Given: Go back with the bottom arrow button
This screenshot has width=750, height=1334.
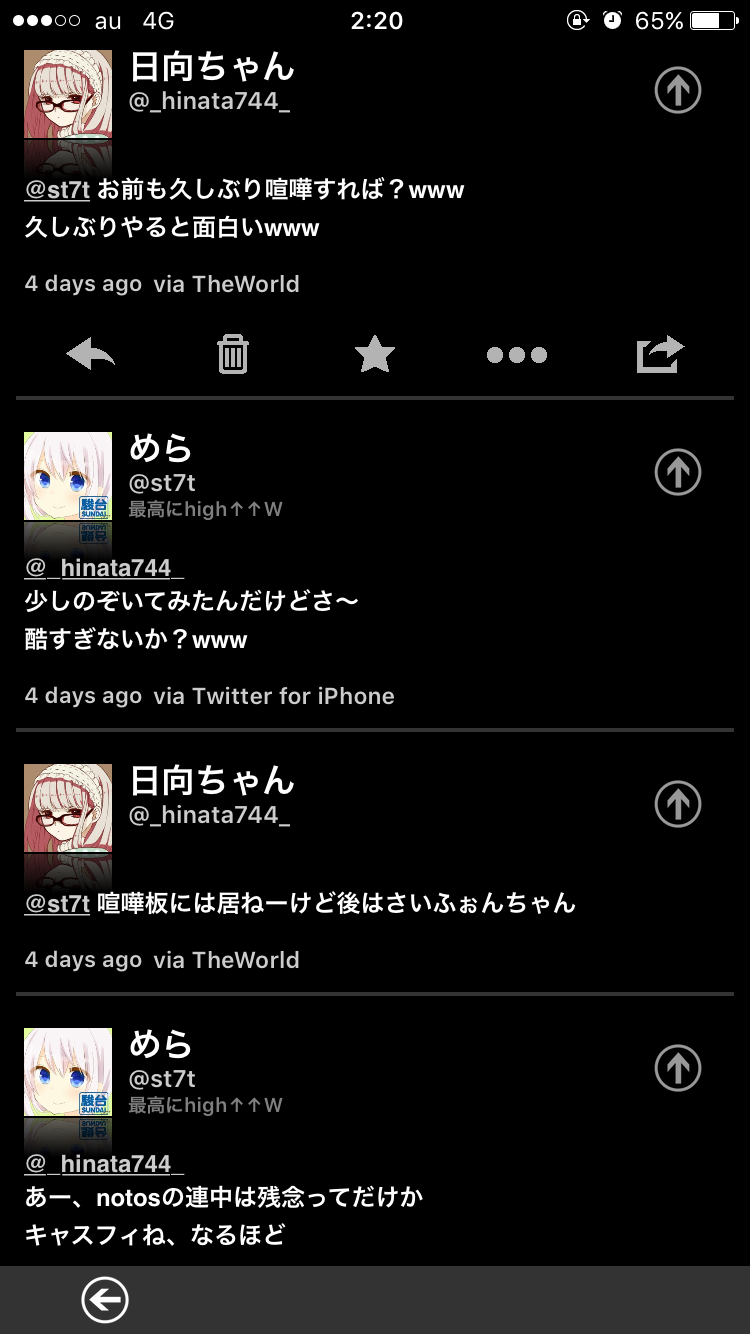Looking at the screenshot, I should pyautogui.click(x=105, y=1300).
